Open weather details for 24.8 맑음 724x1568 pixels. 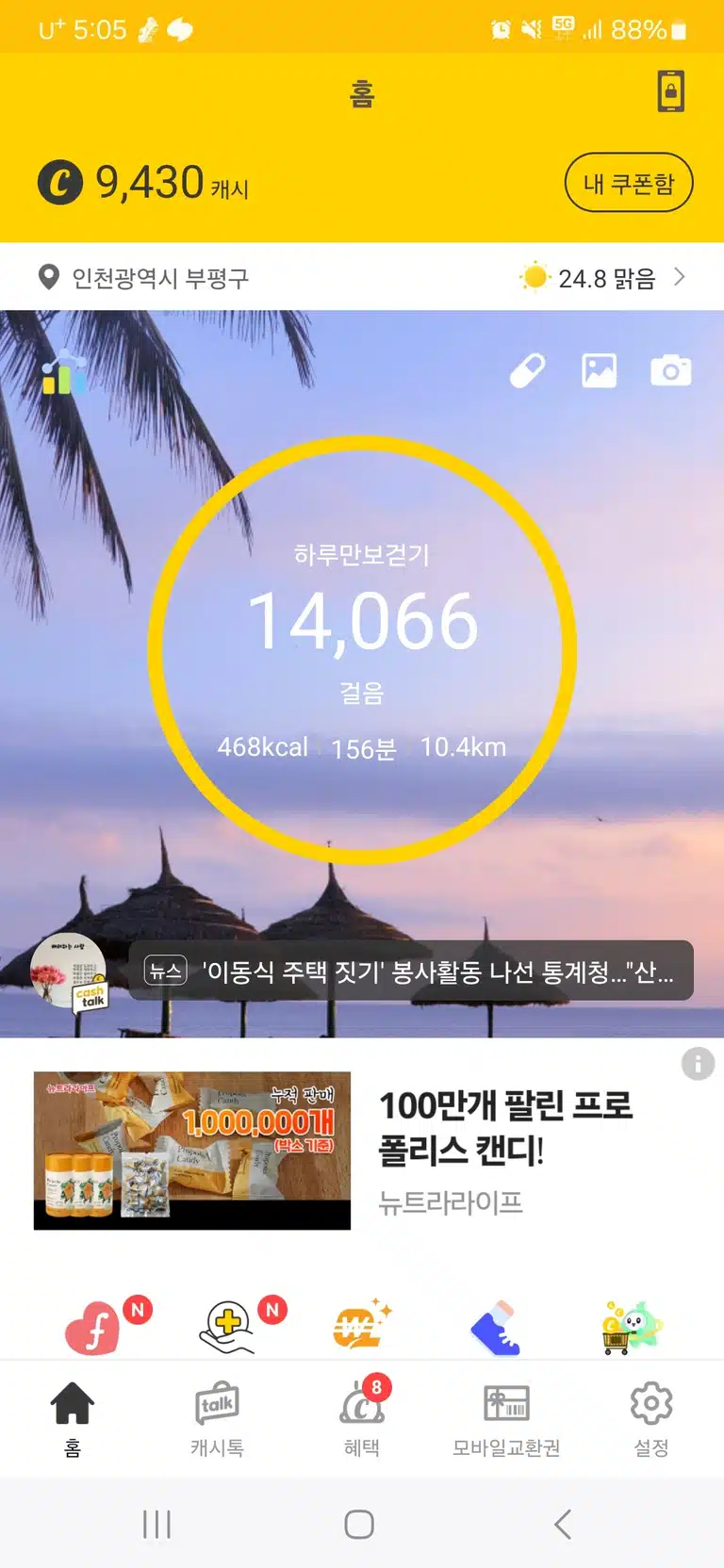click(602, 278)
